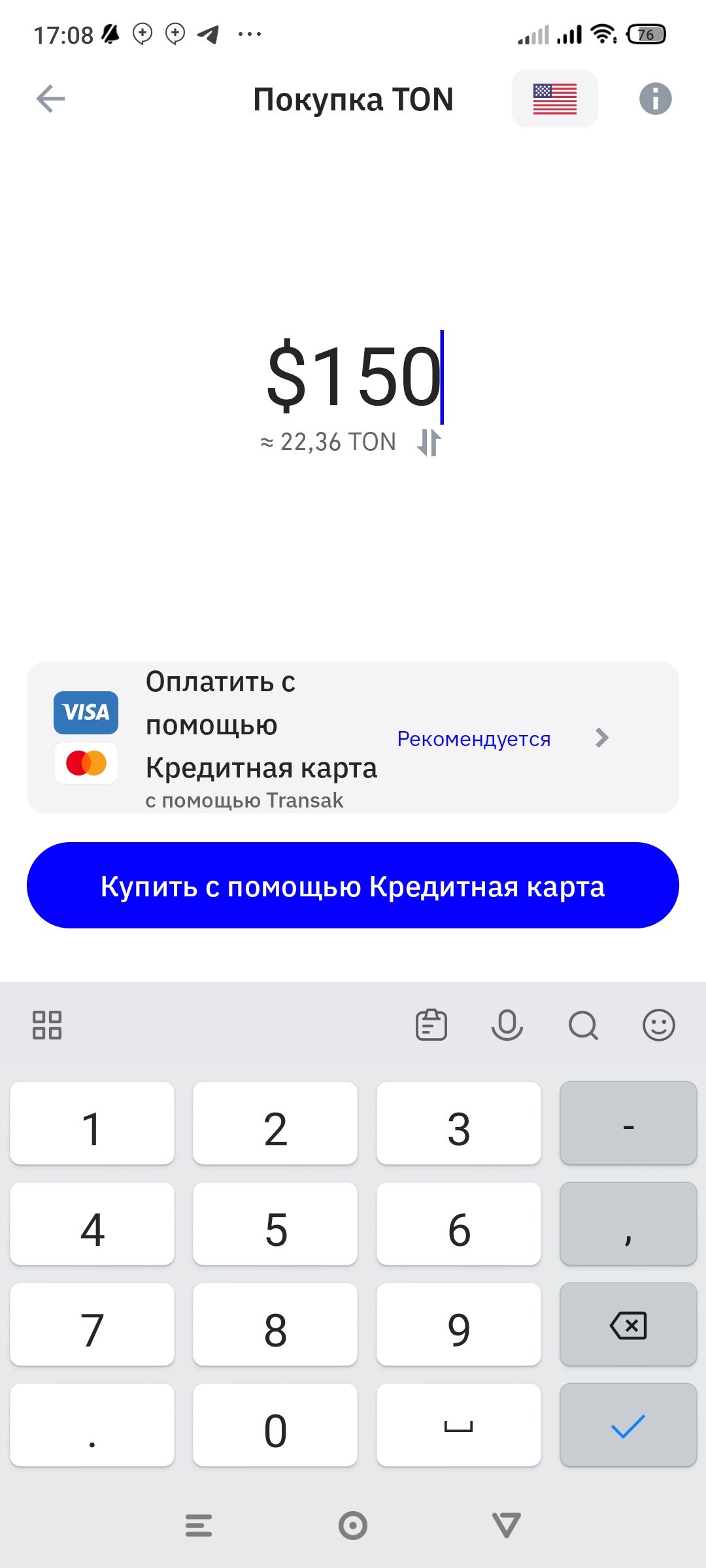Swap between USD and TON amount
The width and height of the screenshot is (706, 1568).
point(429,442)
